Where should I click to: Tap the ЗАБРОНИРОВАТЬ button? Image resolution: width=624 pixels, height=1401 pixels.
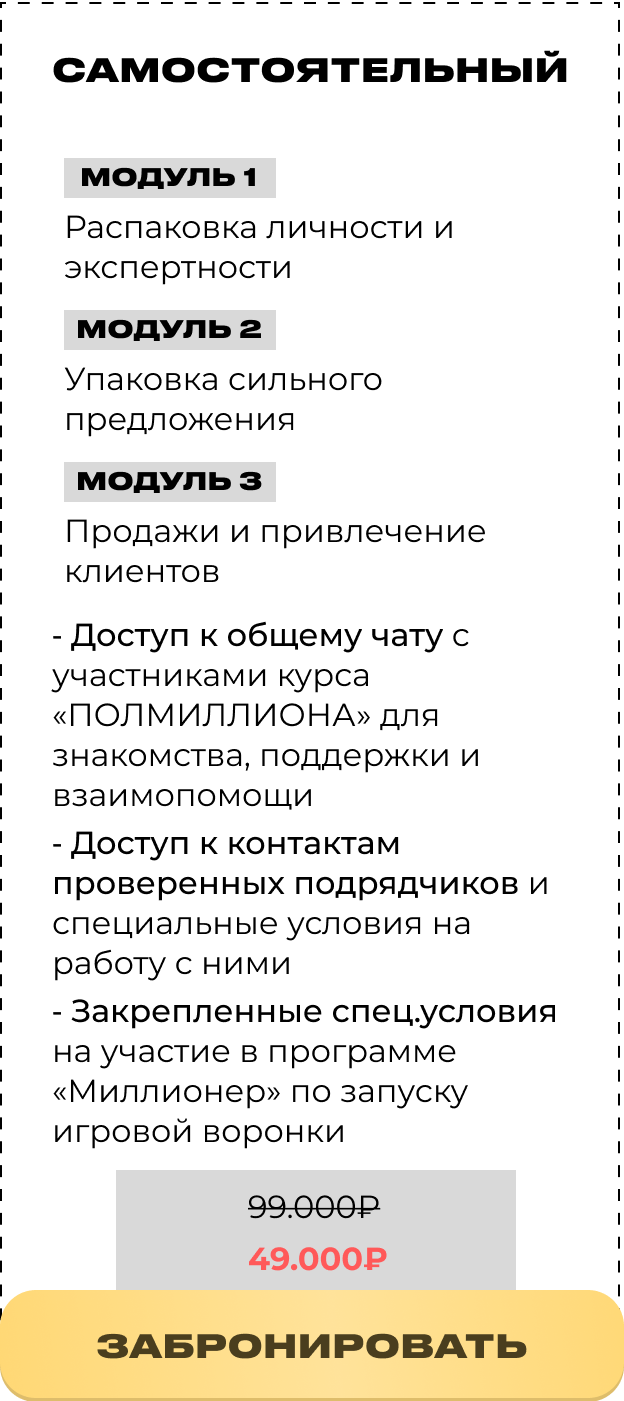coord(312,1345)
